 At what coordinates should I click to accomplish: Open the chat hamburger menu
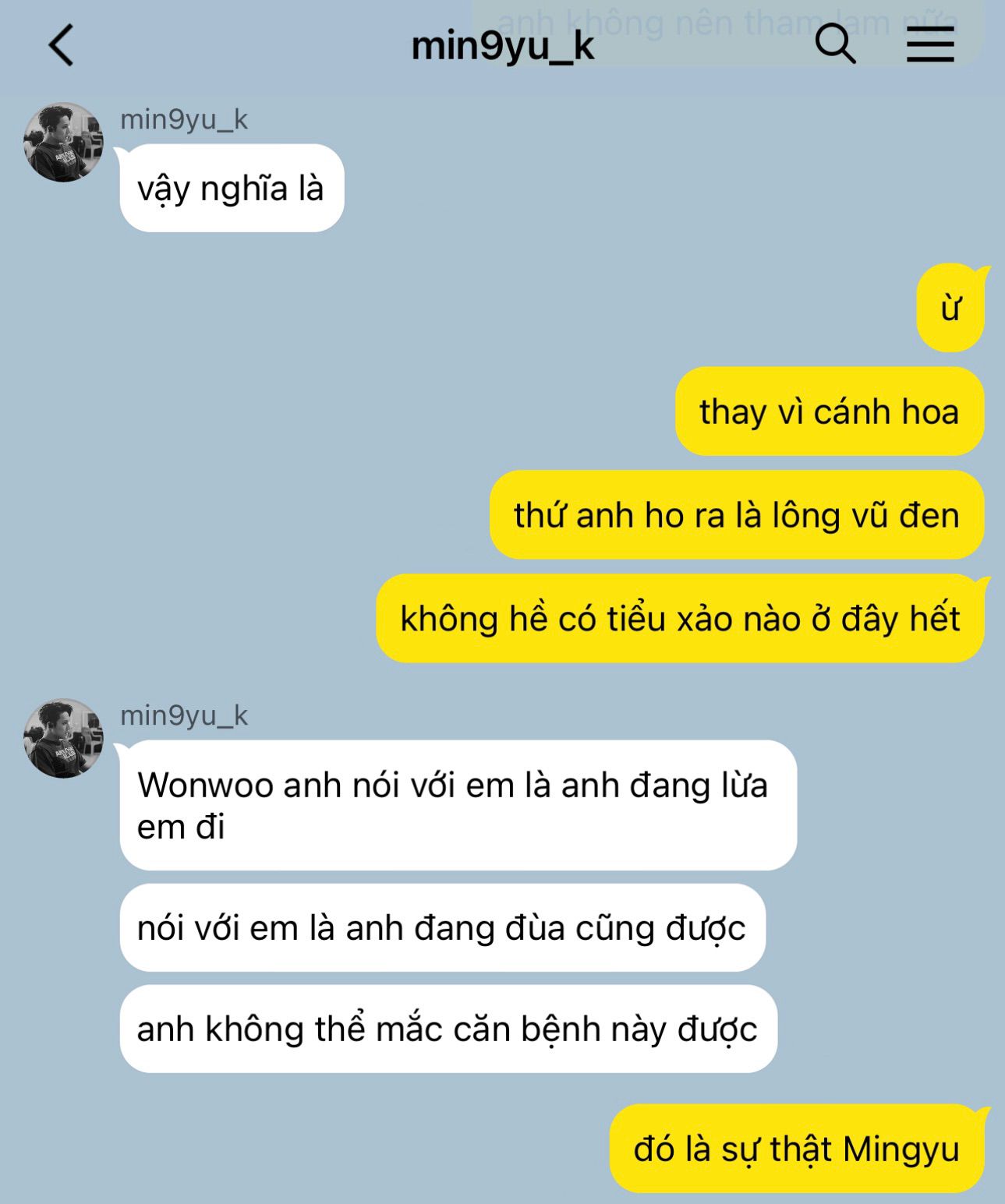click(x=930, y=44)
